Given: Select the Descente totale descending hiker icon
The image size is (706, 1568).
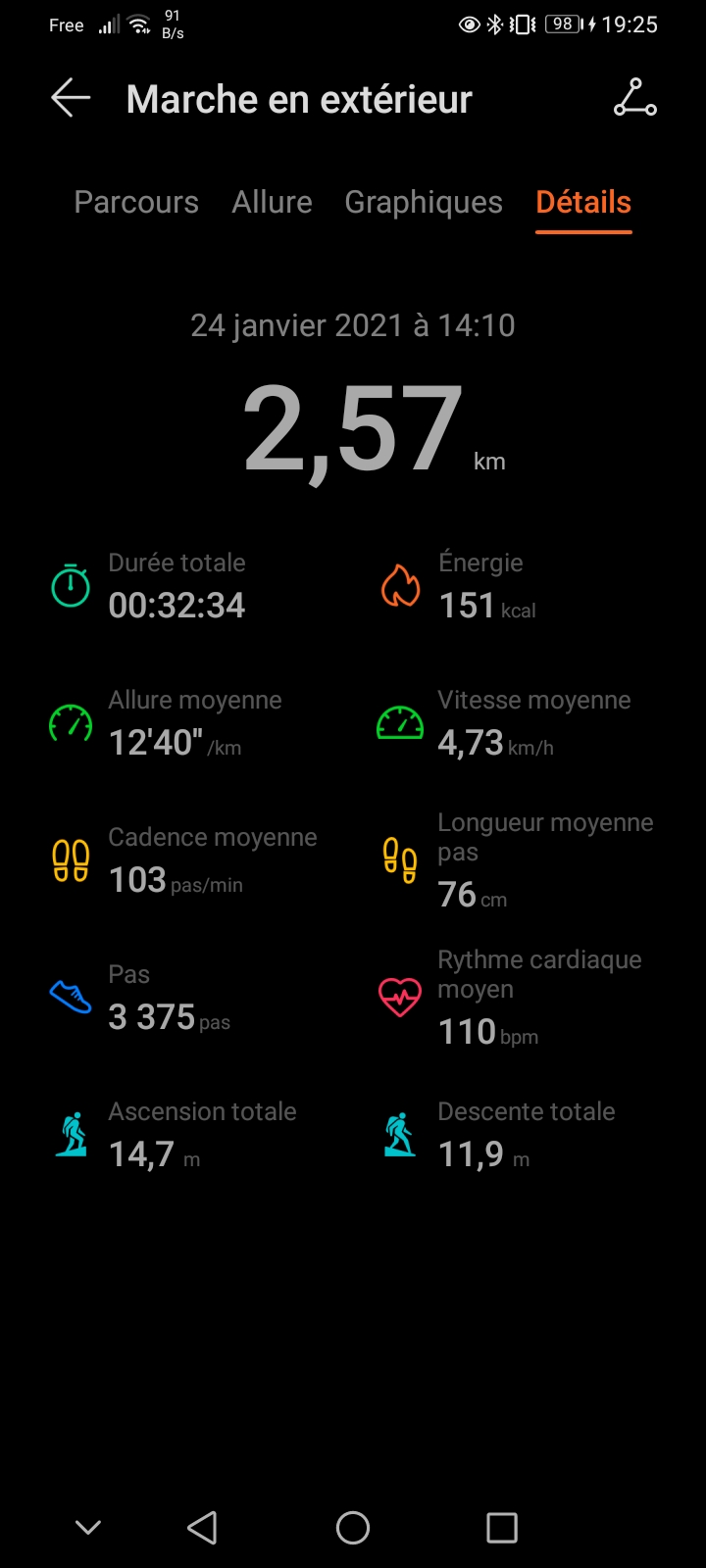Looking at the screenshot, I should pyautogui.click(x=399, y=1135).
